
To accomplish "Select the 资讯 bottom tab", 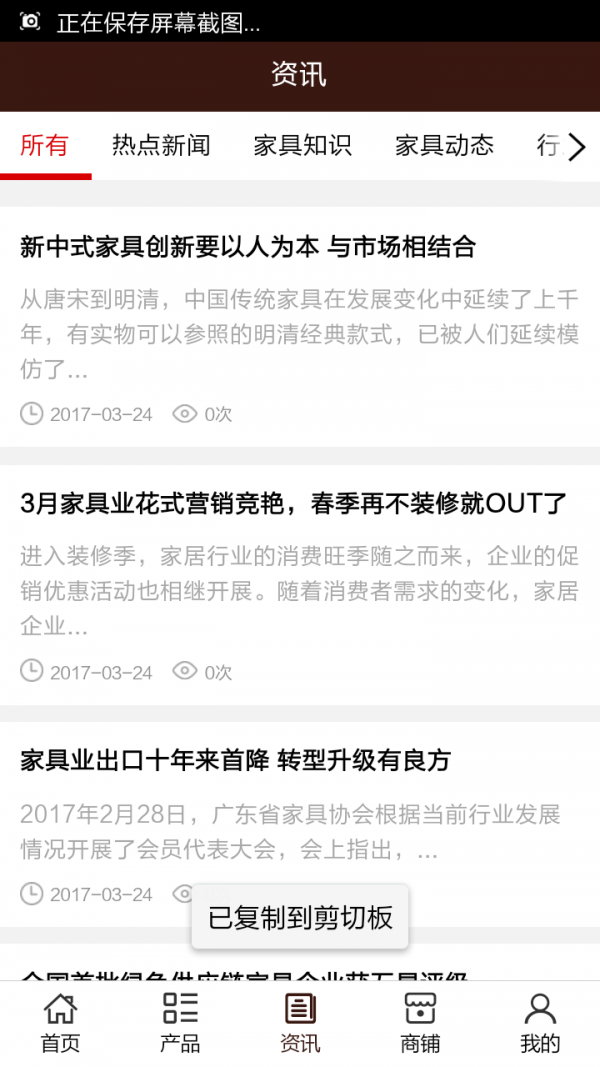I will tap(300, 1023).
